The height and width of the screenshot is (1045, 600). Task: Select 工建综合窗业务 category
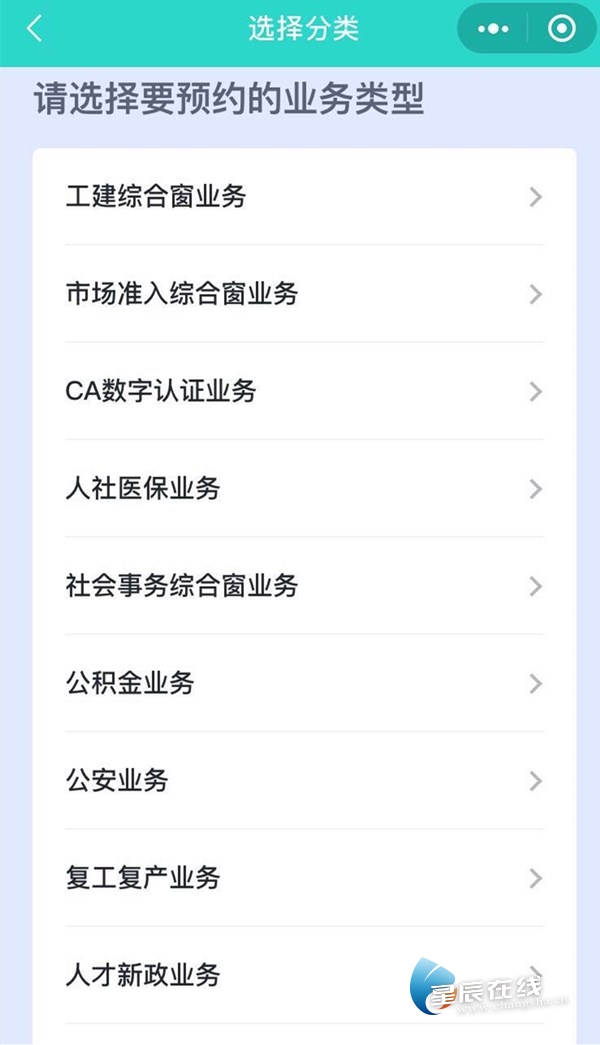(304, 197)
